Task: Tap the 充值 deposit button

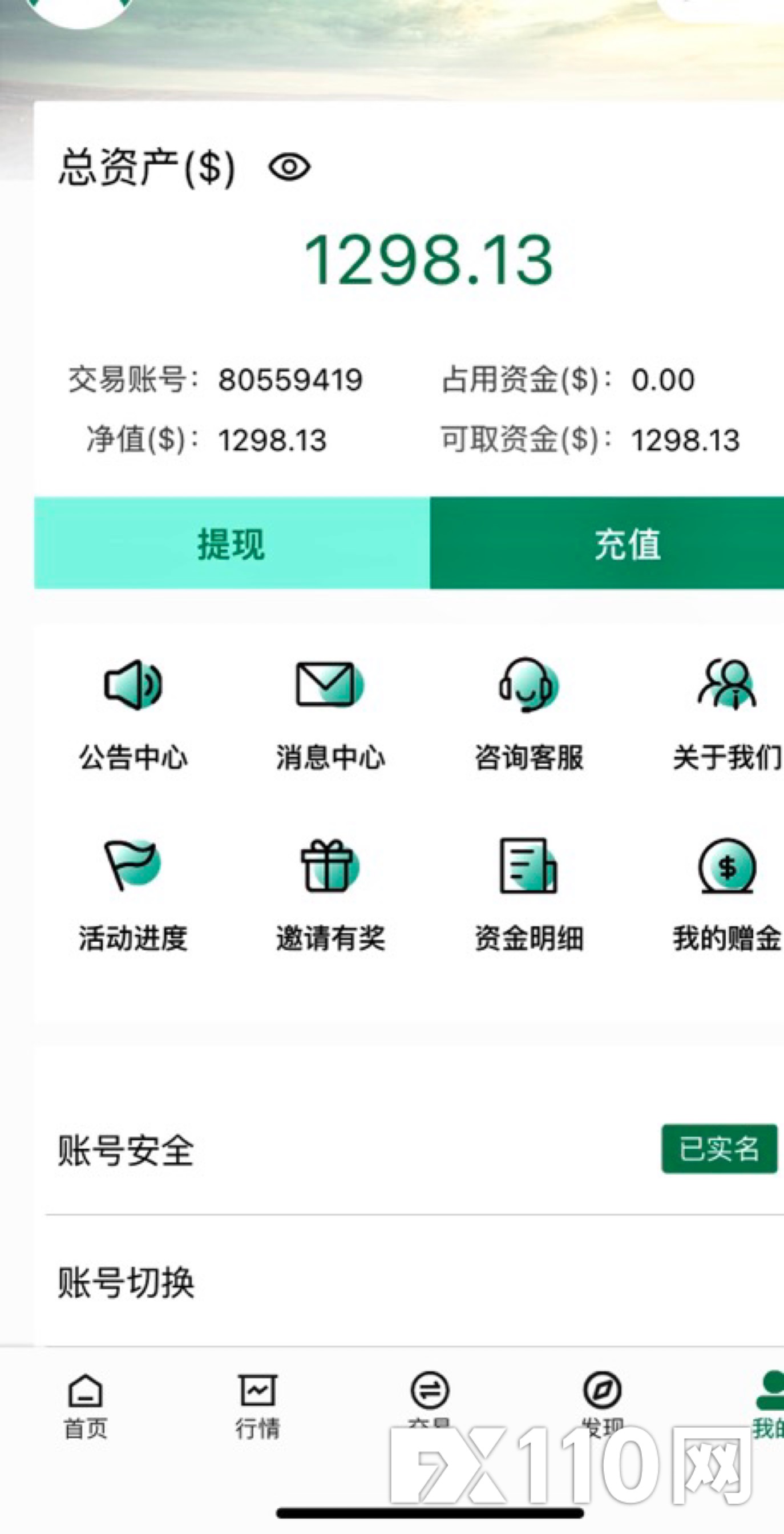Action: [x=607, y=543]
